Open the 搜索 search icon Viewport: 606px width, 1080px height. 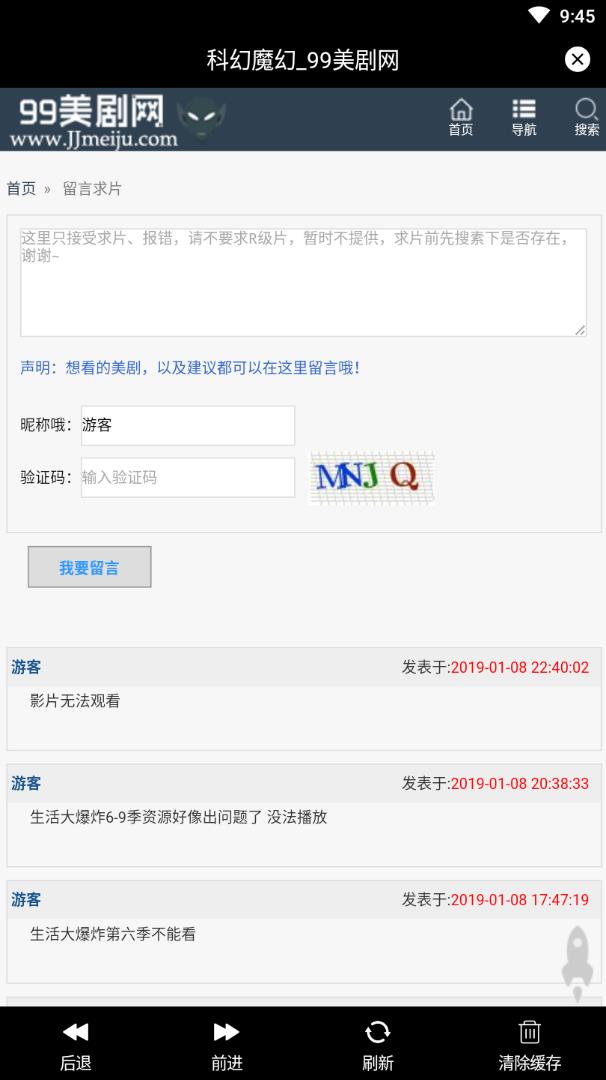(586, 117)
